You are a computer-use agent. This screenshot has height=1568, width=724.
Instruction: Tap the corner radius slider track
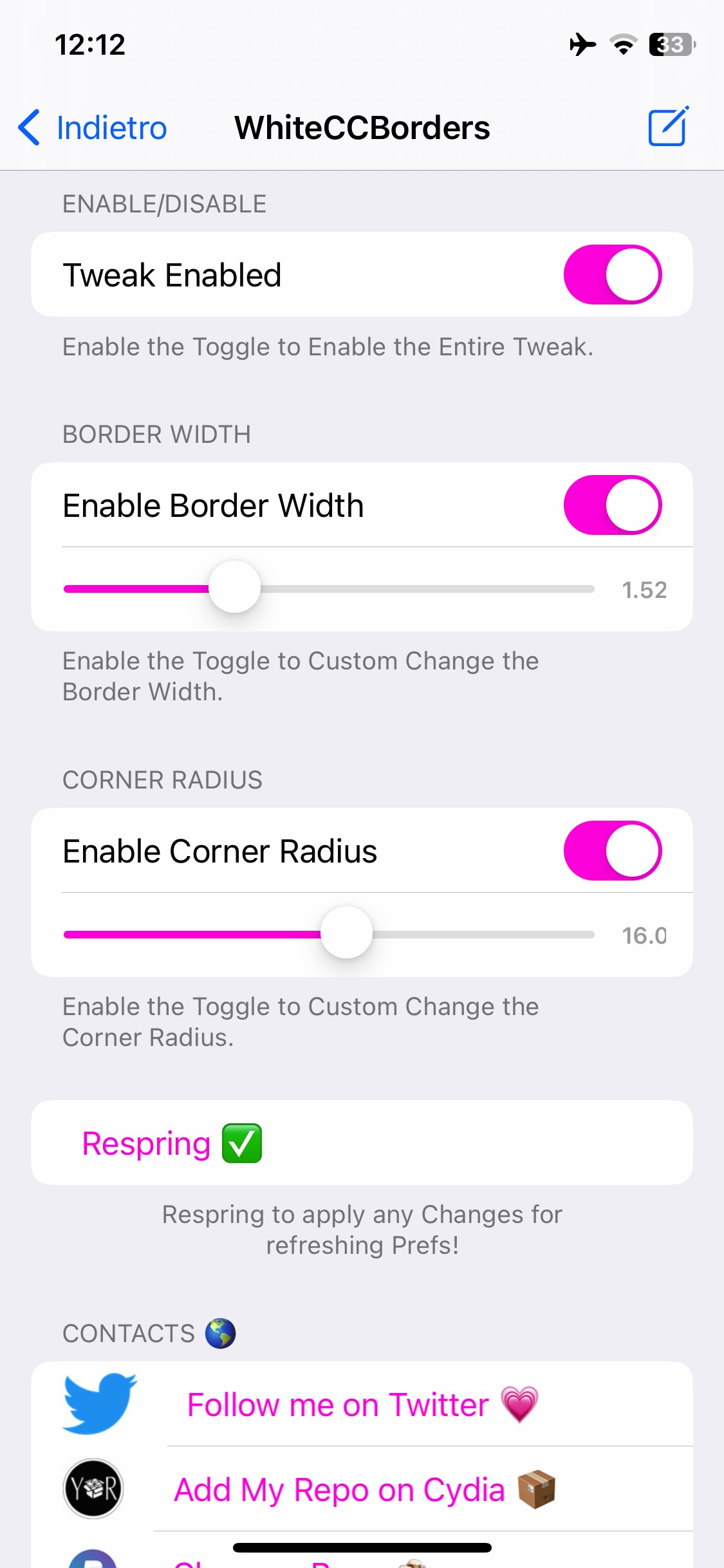click(483, 935)
